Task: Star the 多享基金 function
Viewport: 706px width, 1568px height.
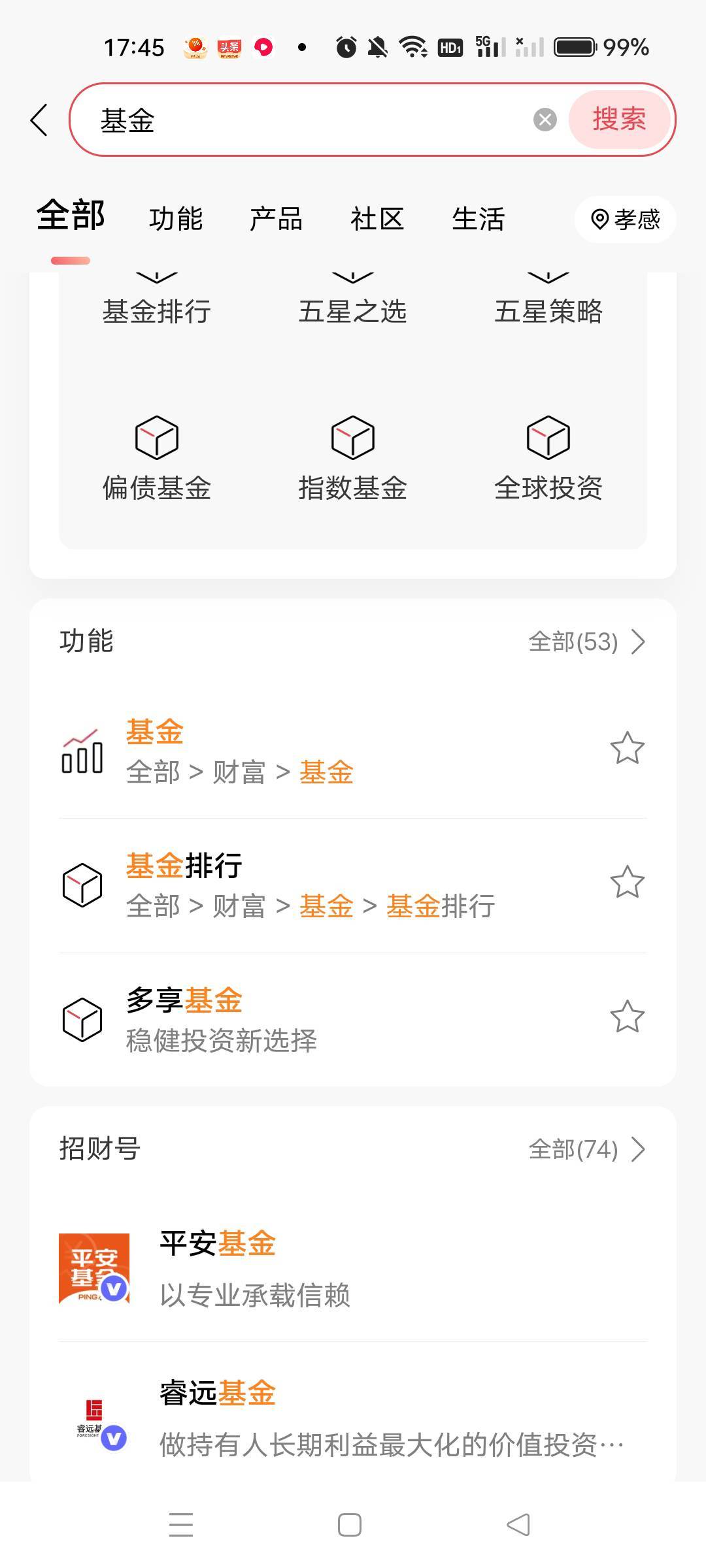Action: pyautogui.click(x=627, y=1017)
